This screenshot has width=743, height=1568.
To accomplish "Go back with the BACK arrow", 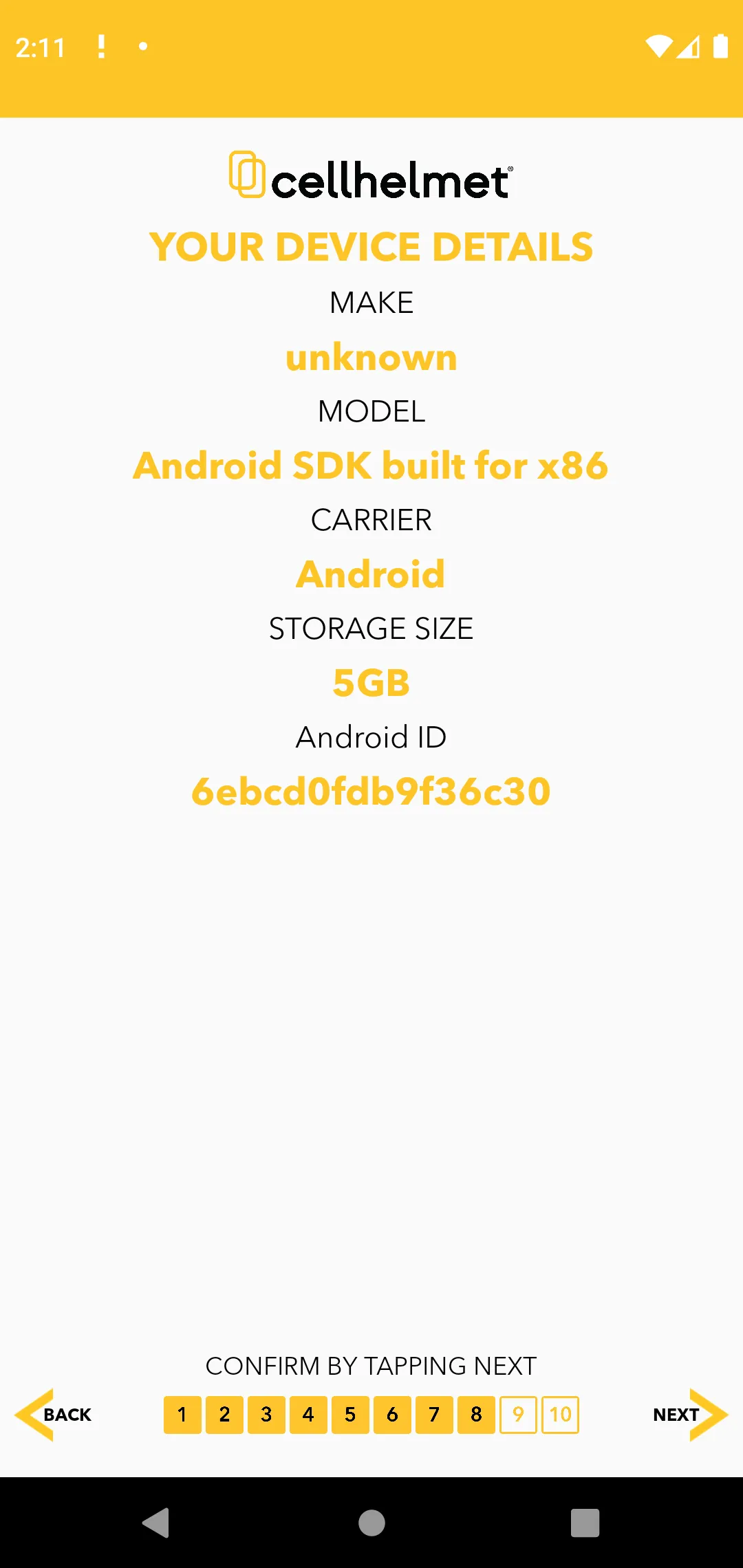I will 54,1415.
